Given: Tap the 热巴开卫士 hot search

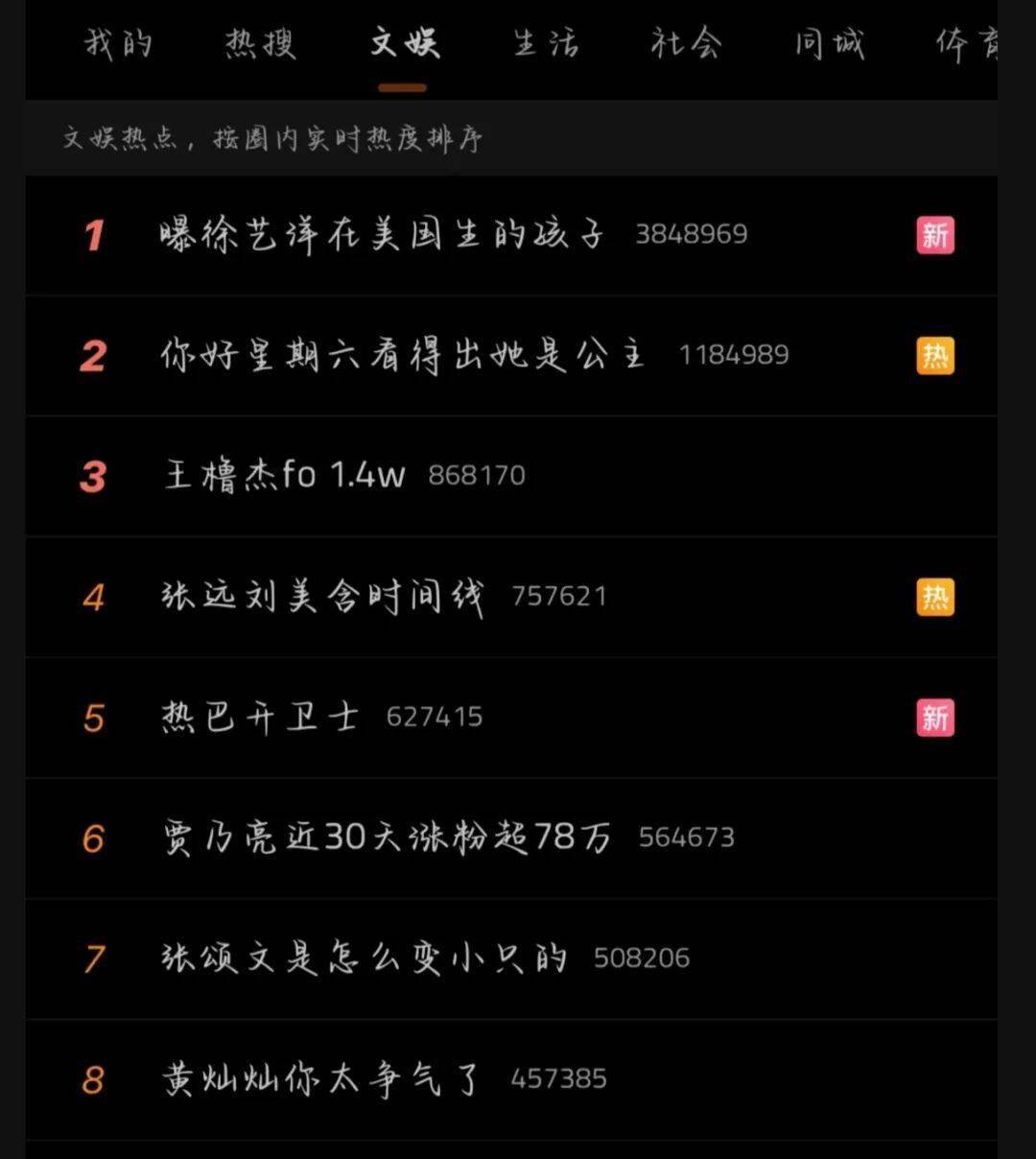Looking at the screenshot, I should tap(511, 718).
